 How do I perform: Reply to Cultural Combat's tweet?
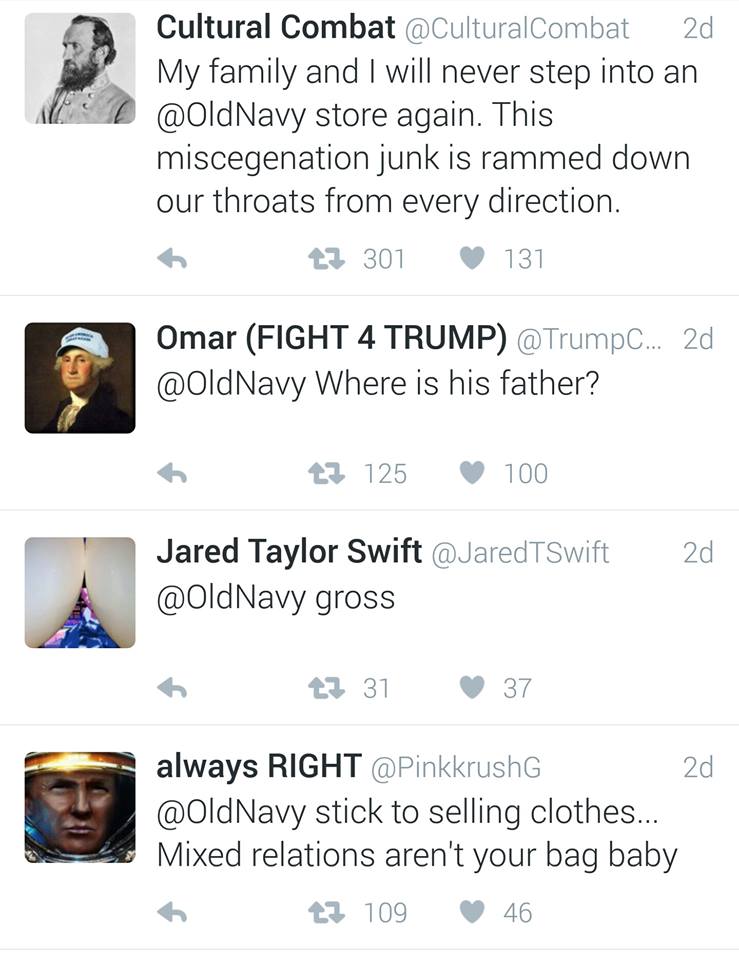(174, 259)
